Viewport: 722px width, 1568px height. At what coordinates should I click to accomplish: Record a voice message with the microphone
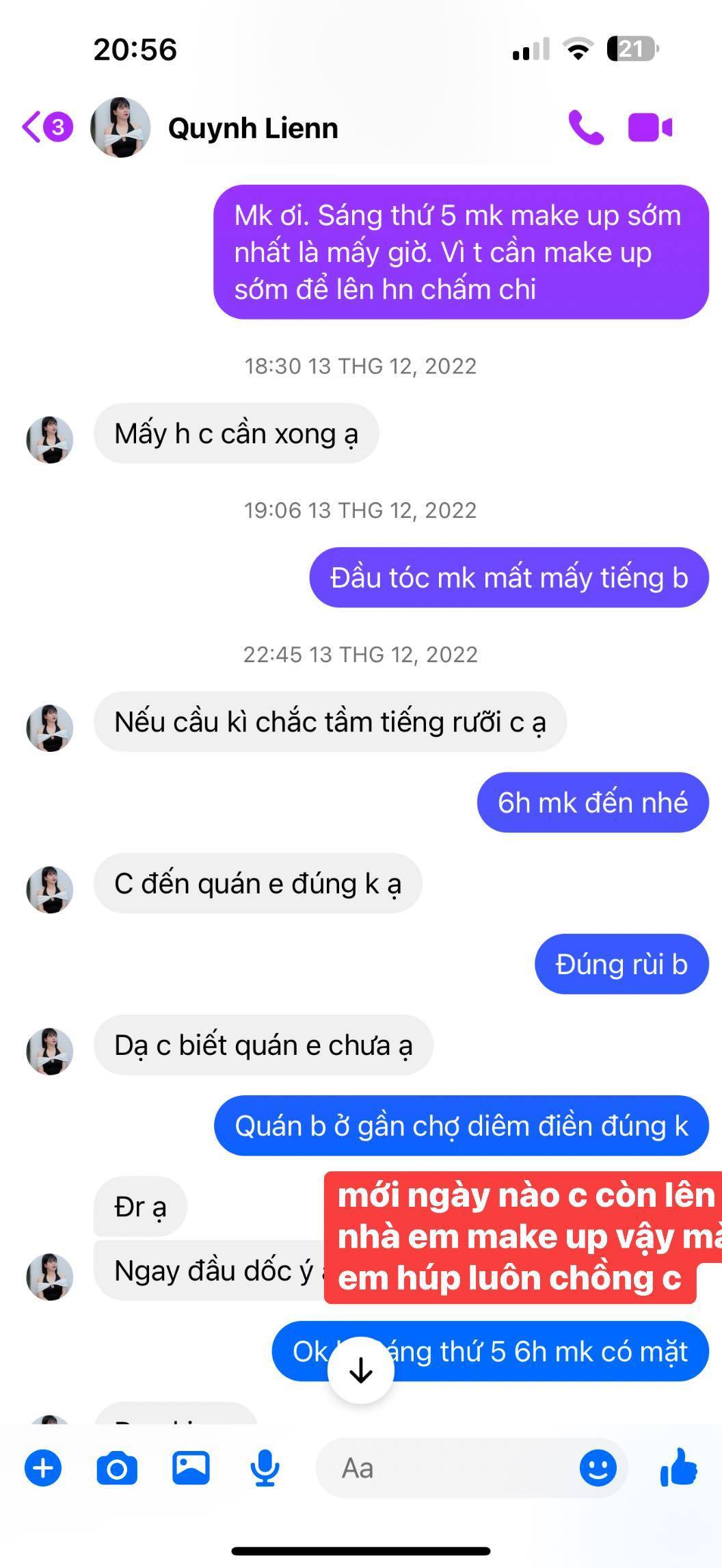pyautogui.click(x=265, y=1468)
